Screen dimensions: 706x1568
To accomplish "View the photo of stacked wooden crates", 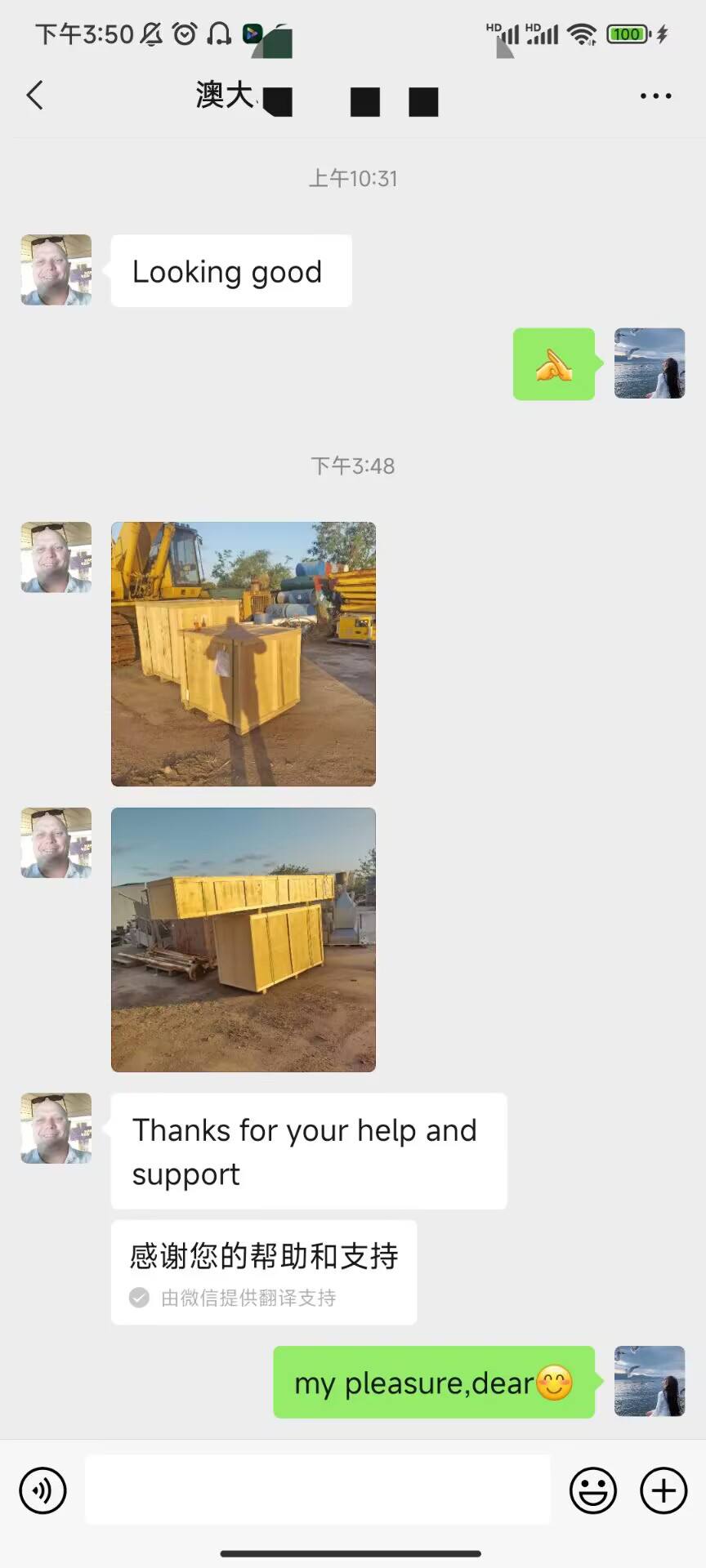I will [x=244, y=940].
